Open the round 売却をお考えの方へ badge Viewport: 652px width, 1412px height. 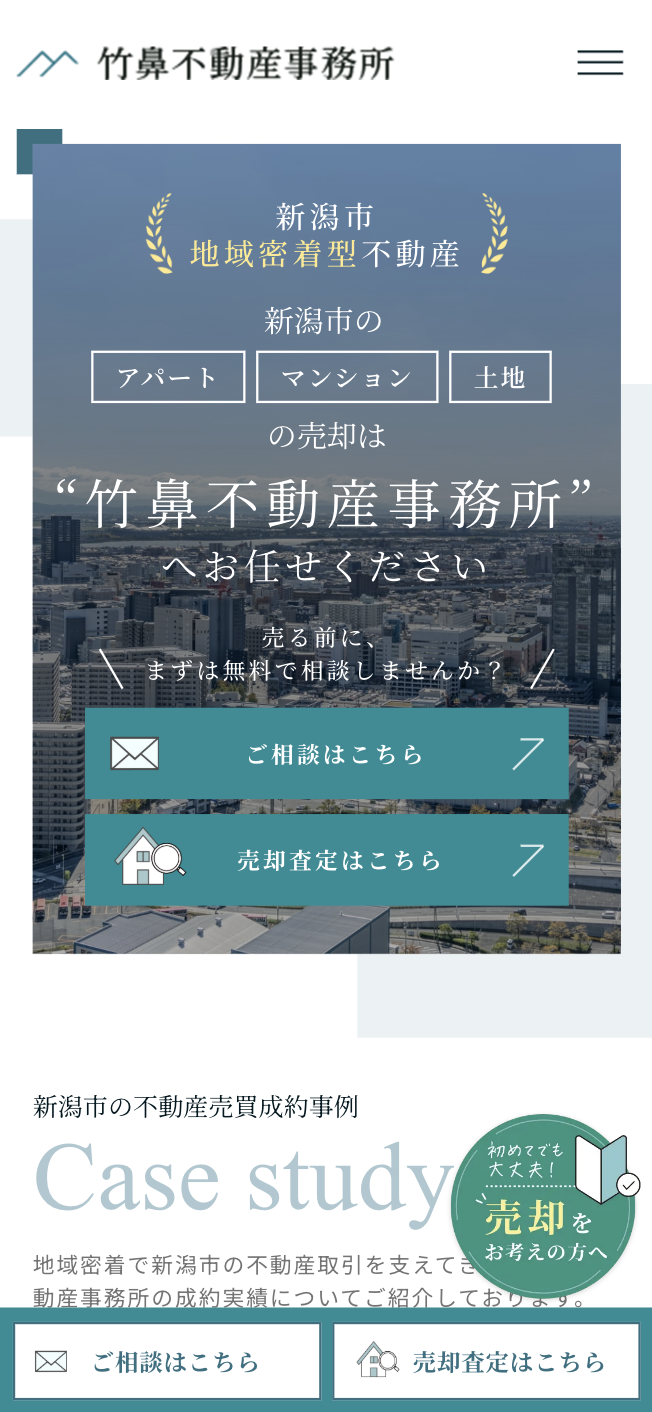[x=543, y=1205]
